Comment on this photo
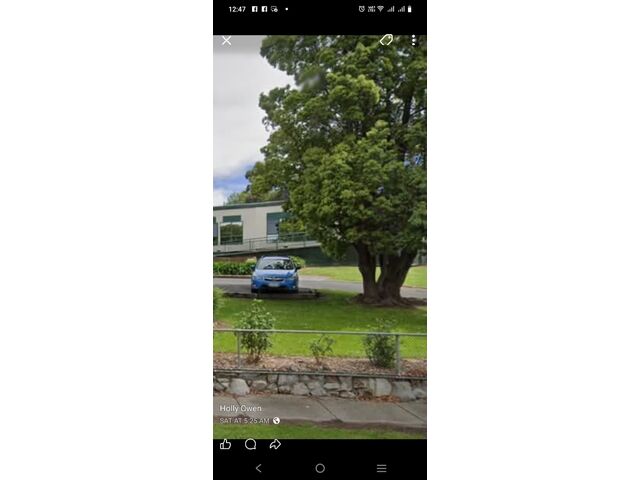 click(250, 444)
